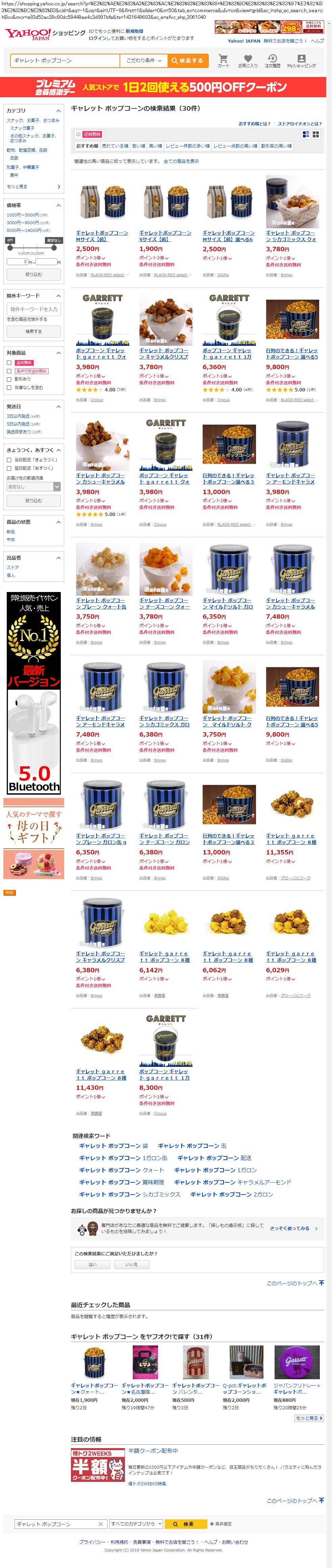The width and height of the screenshot is (332, 1568).
Task: Select related search ギャレット ポップコーン シカゴミックス
Action: tap(130, 1194)
